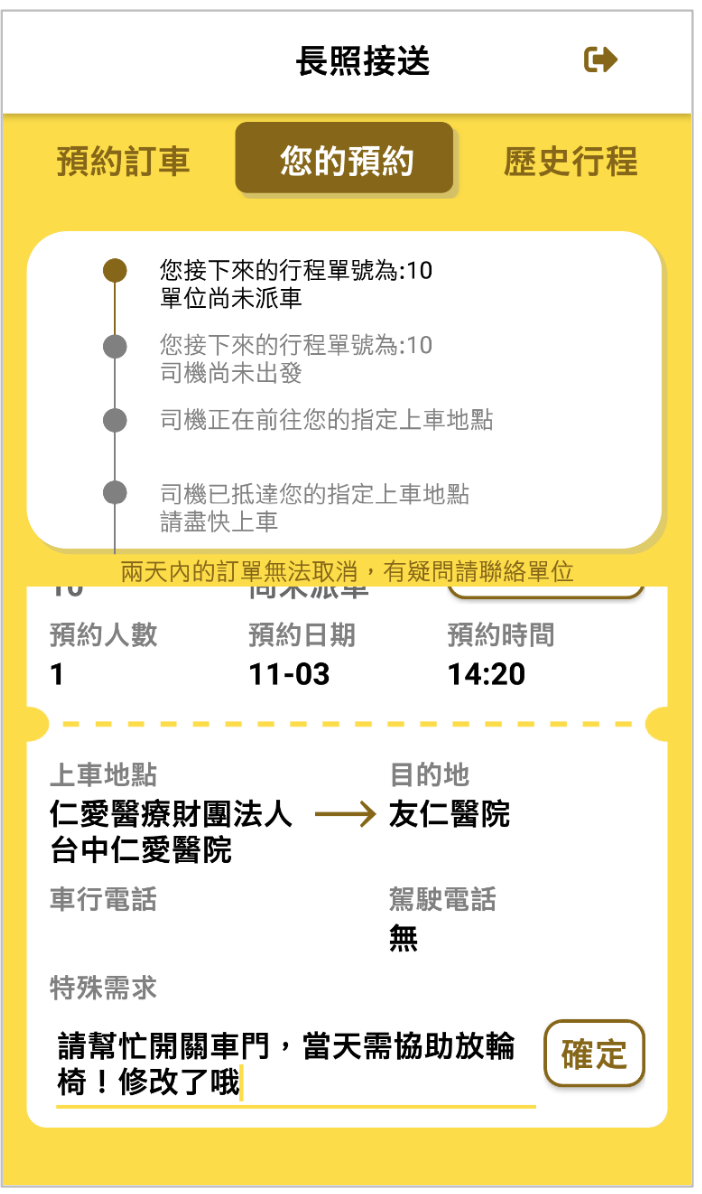This screenshot has width=702, height=1194.
Task: Edit the 特殊需求 text field
Action: 295,1065
